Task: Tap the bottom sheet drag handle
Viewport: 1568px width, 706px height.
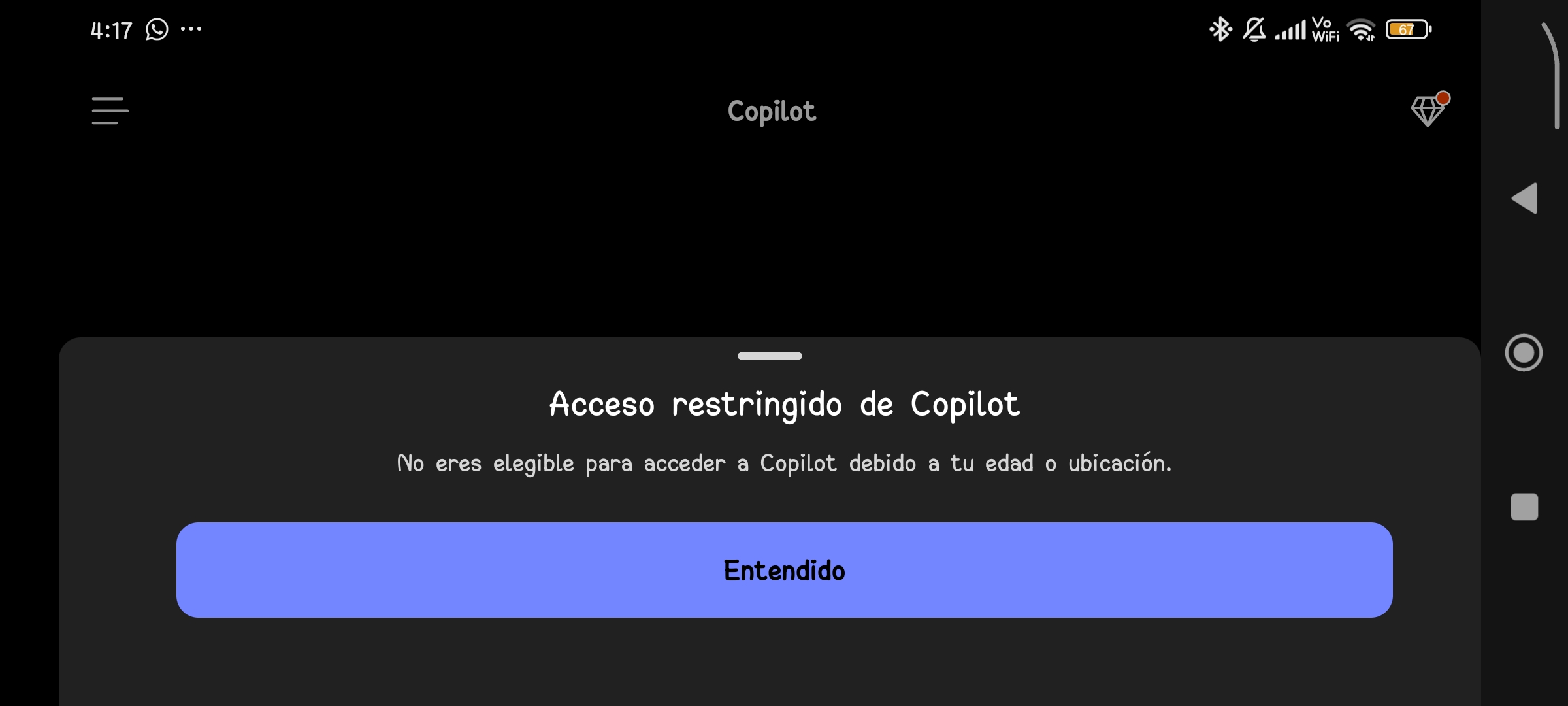Action: click(x=770, y=356)
